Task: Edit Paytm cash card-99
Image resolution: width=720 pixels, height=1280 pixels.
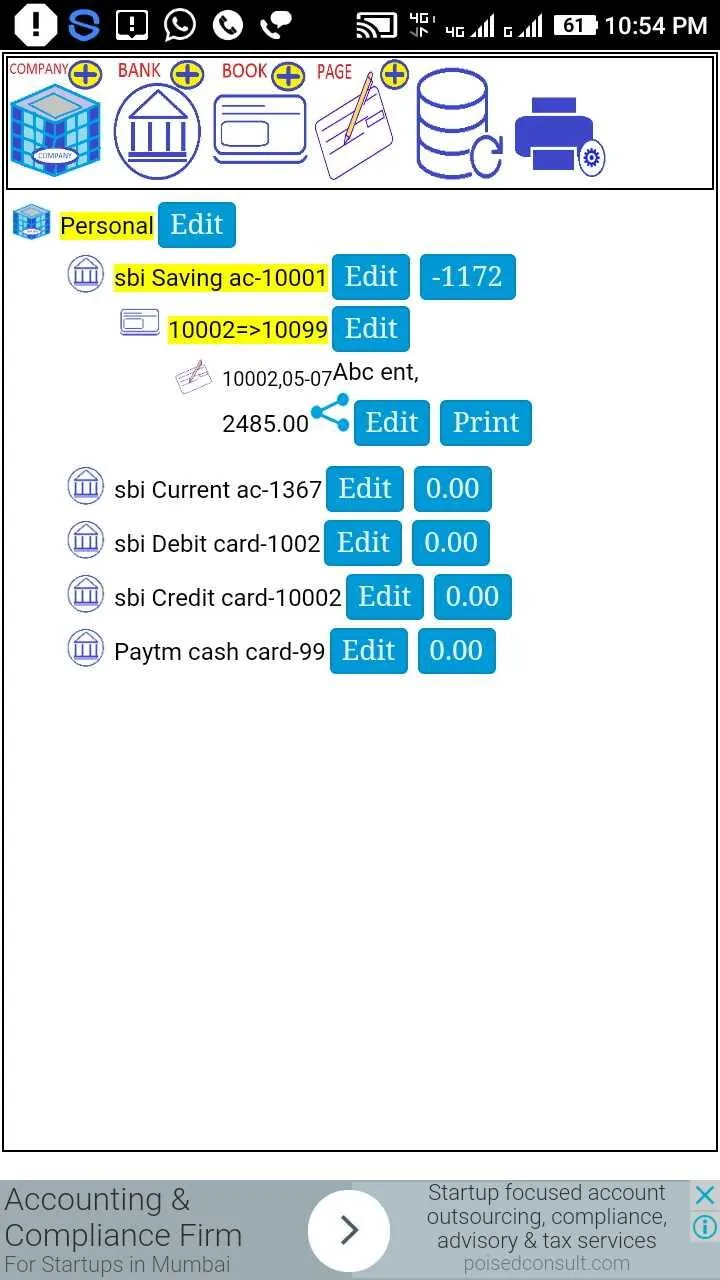Action: pos(369,651)
